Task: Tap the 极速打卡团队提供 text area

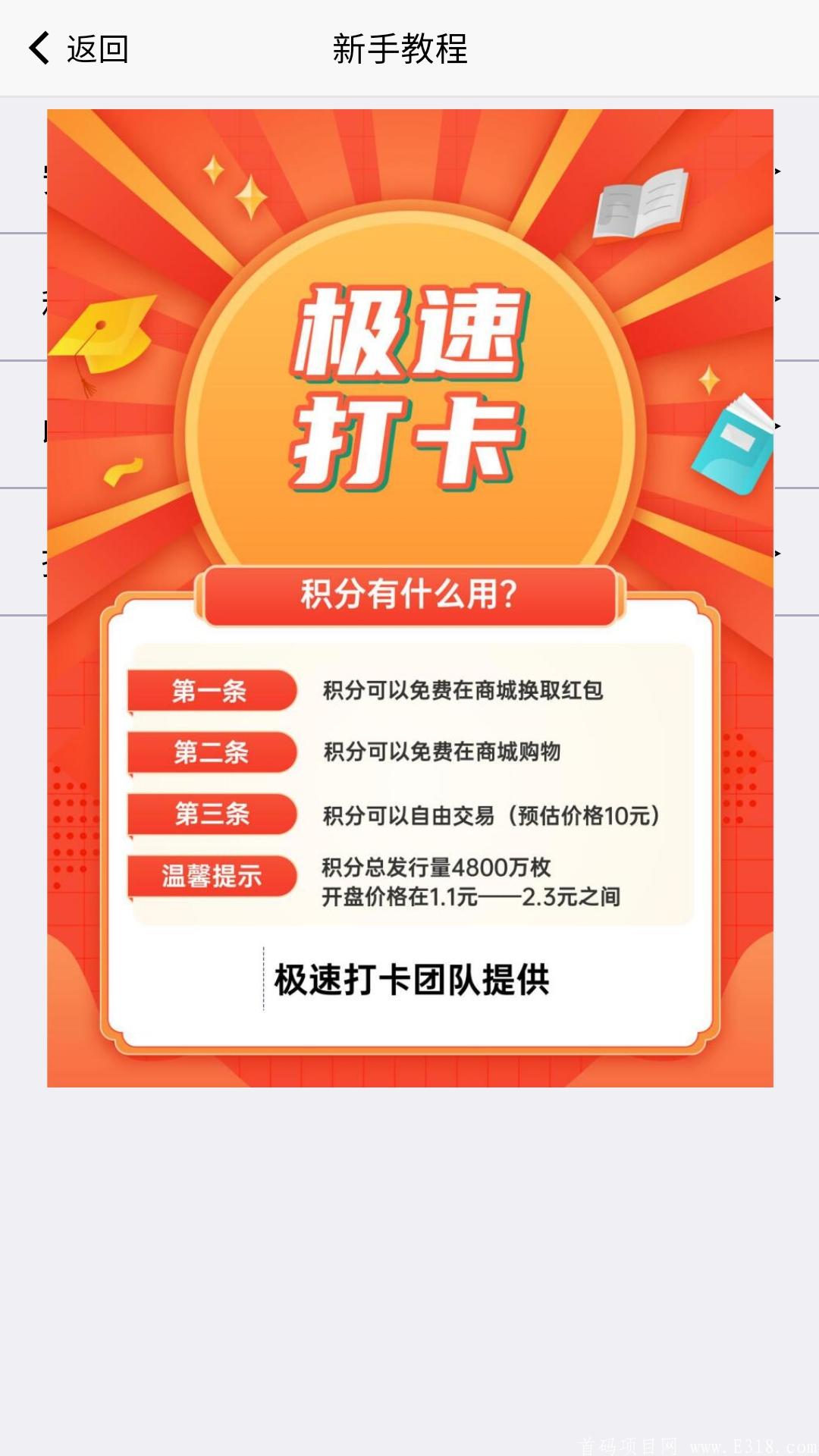Action: pyautogui.click(x=413, y=978)
